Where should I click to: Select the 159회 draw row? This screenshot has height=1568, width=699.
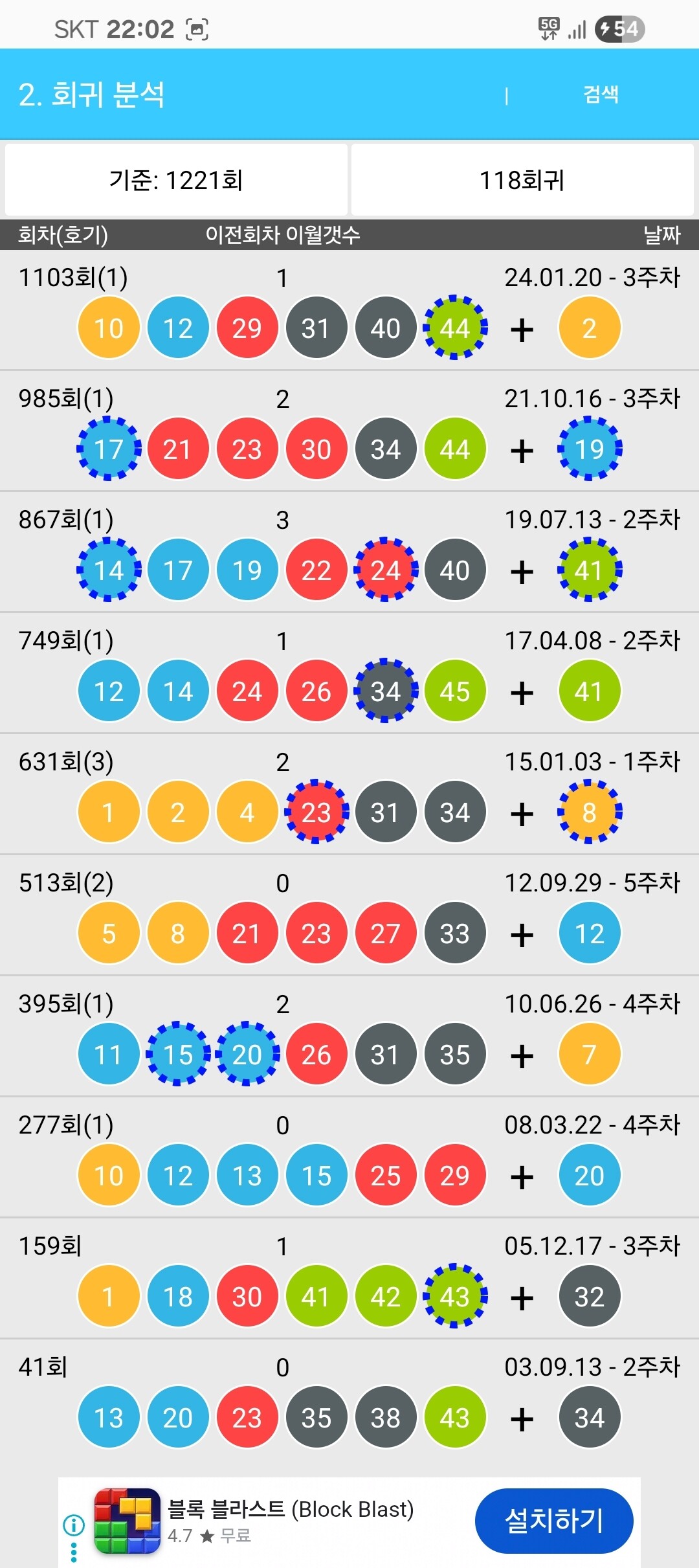pyautogui.click(x=349, y=1279)
